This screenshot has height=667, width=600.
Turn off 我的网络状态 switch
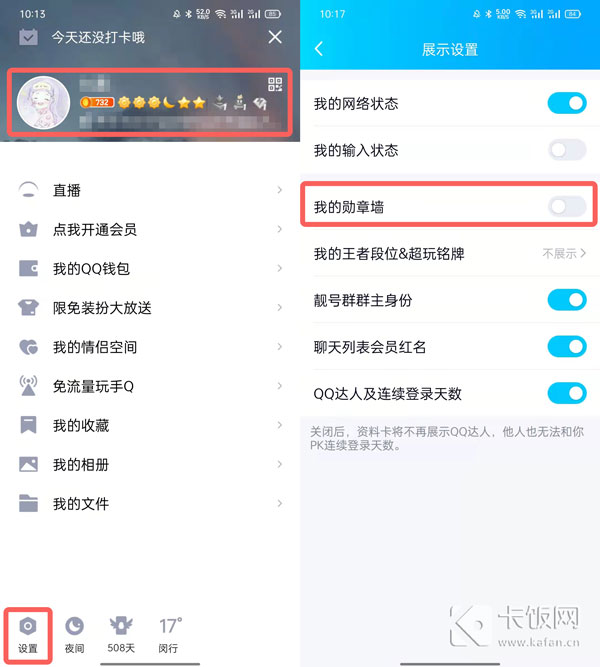pyautogui.click(x=566, y=103)
